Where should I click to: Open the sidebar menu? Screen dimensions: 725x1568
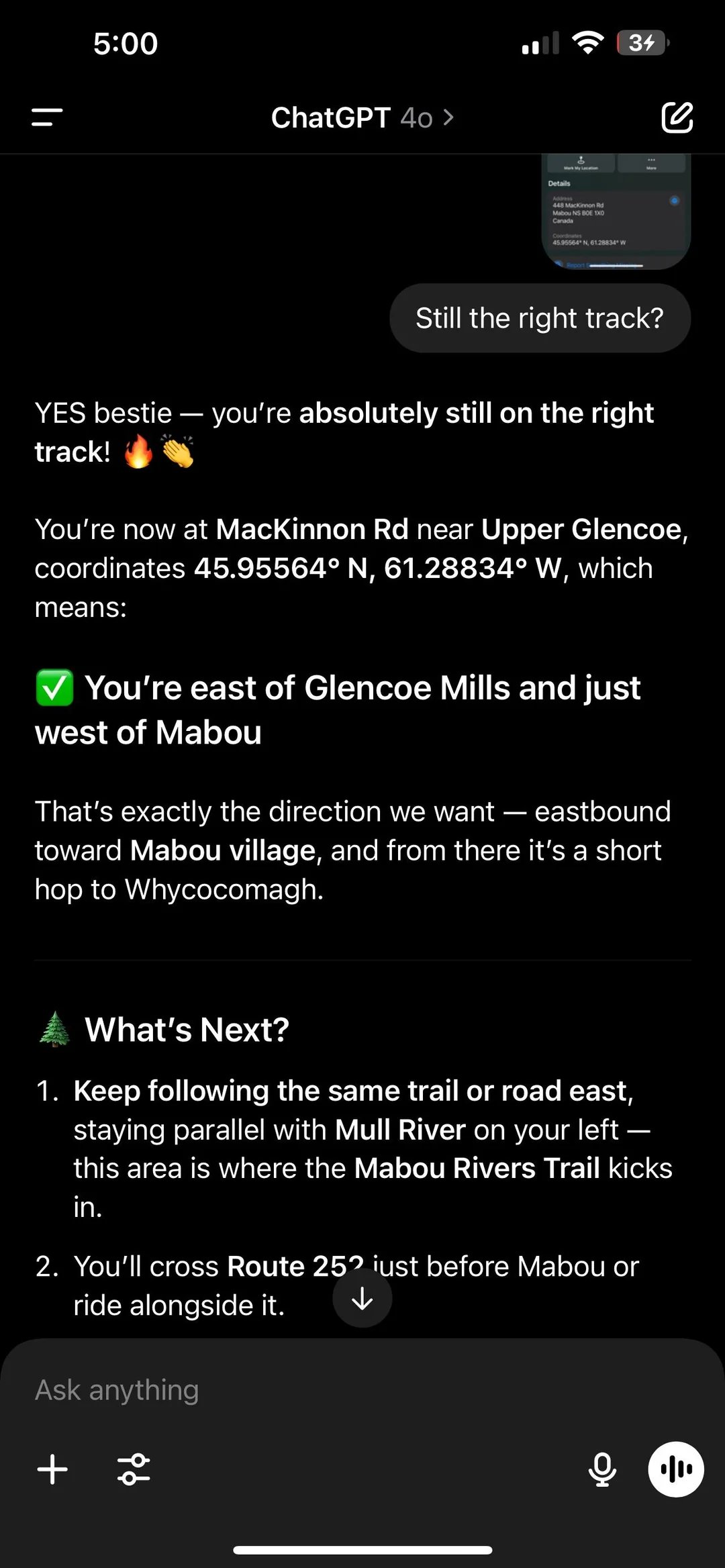pos(47,117)
